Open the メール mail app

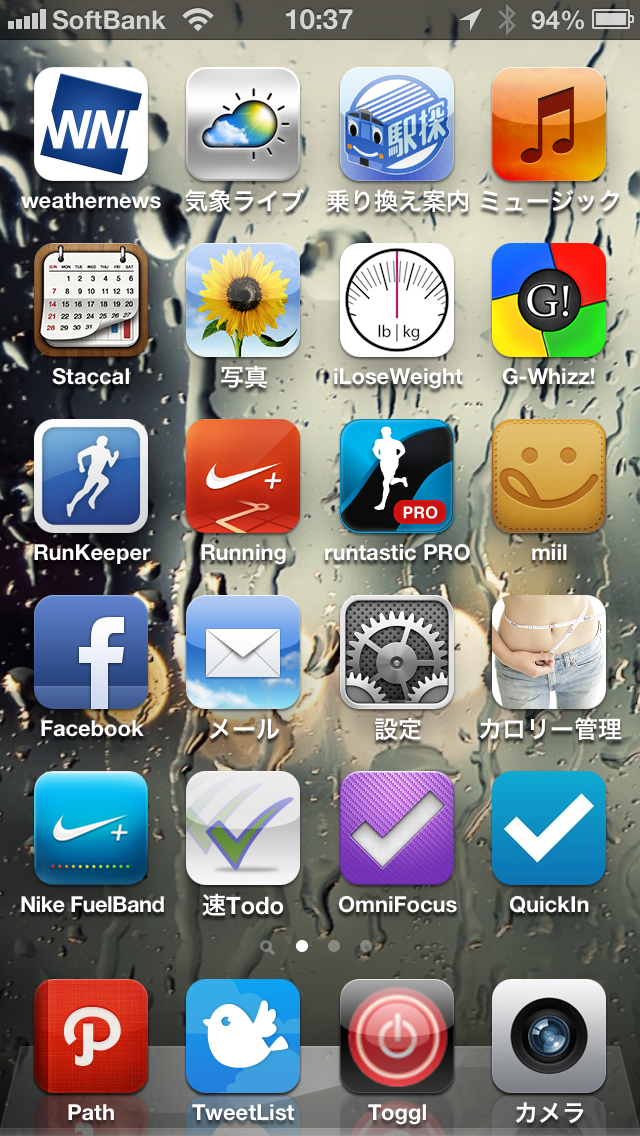point(243,652)
